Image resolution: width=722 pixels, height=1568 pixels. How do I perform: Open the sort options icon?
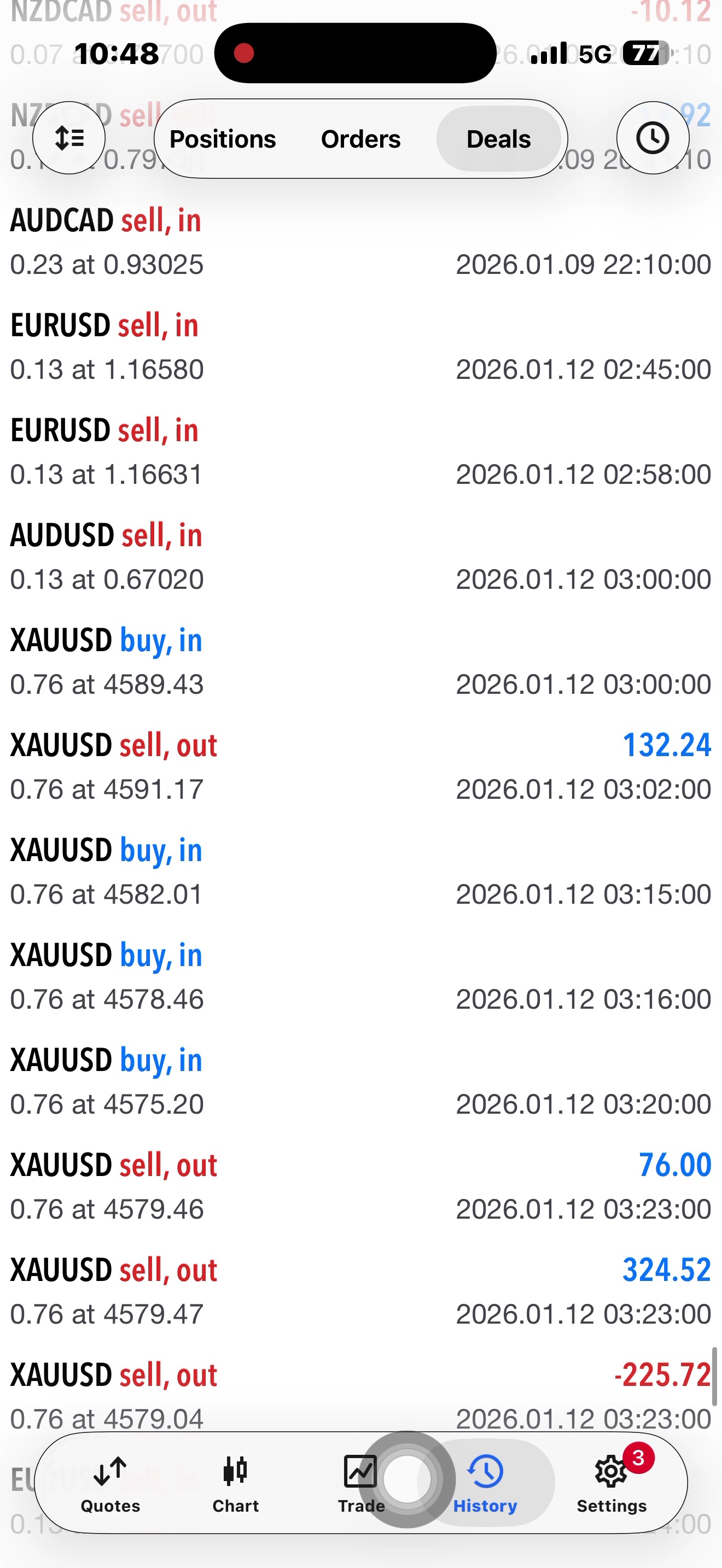[69, 138]
